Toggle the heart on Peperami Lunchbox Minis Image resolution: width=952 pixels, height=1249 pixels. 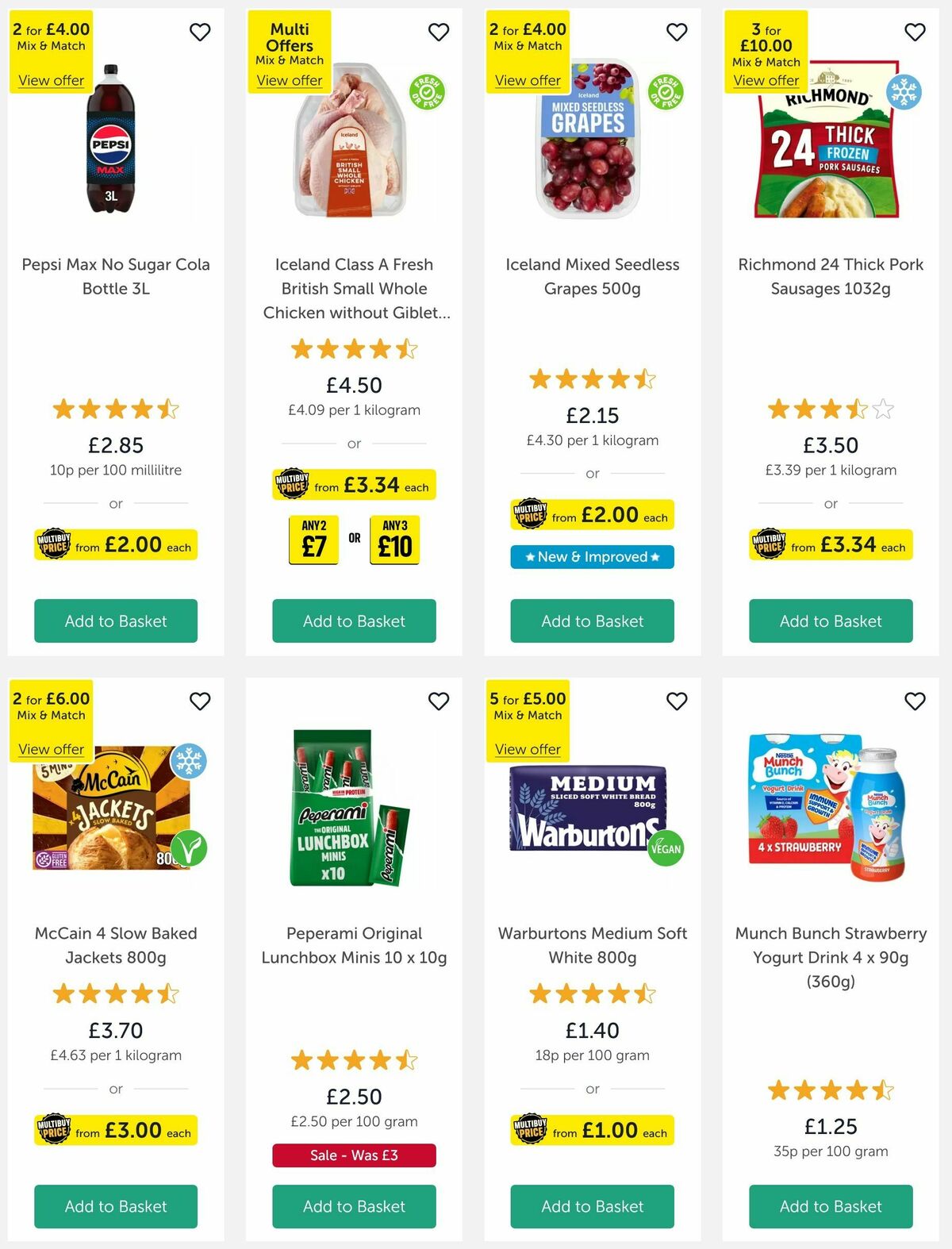pyautogui.click(x=439, y=701)
